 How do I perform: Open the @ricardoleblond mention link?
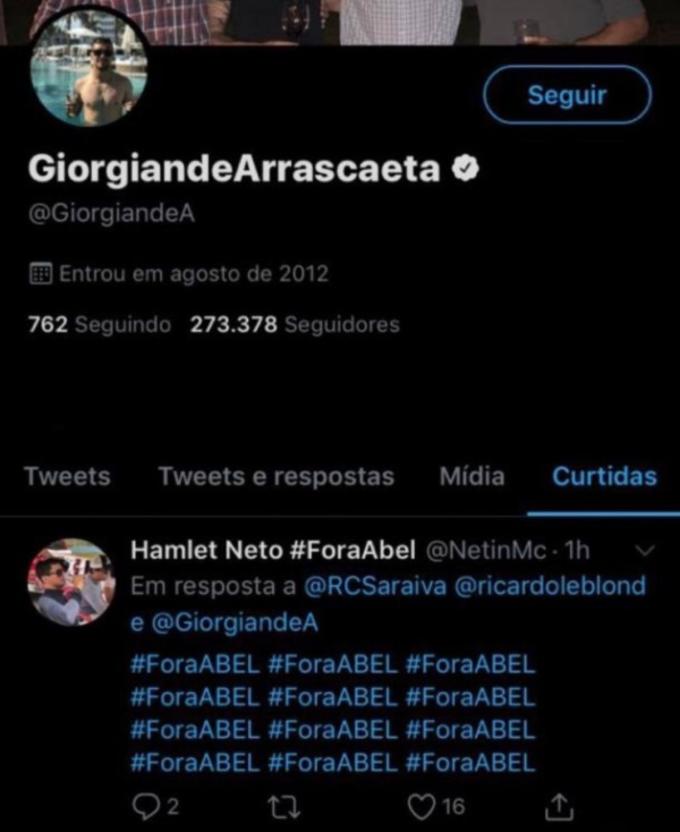(x=550, y=586)
